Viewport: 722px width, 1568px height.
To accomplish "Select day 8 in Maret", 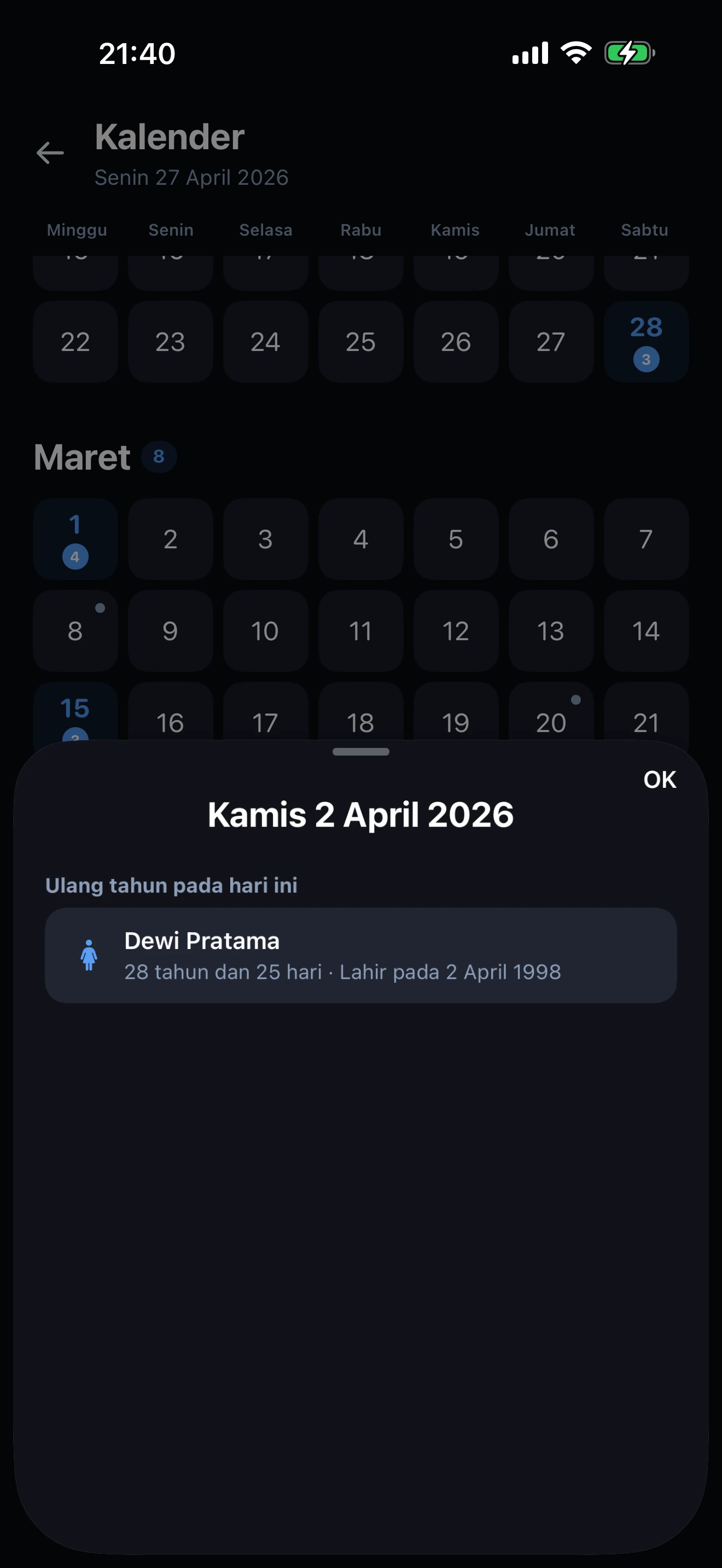I will pyautogui.click(x=75, y=630).
